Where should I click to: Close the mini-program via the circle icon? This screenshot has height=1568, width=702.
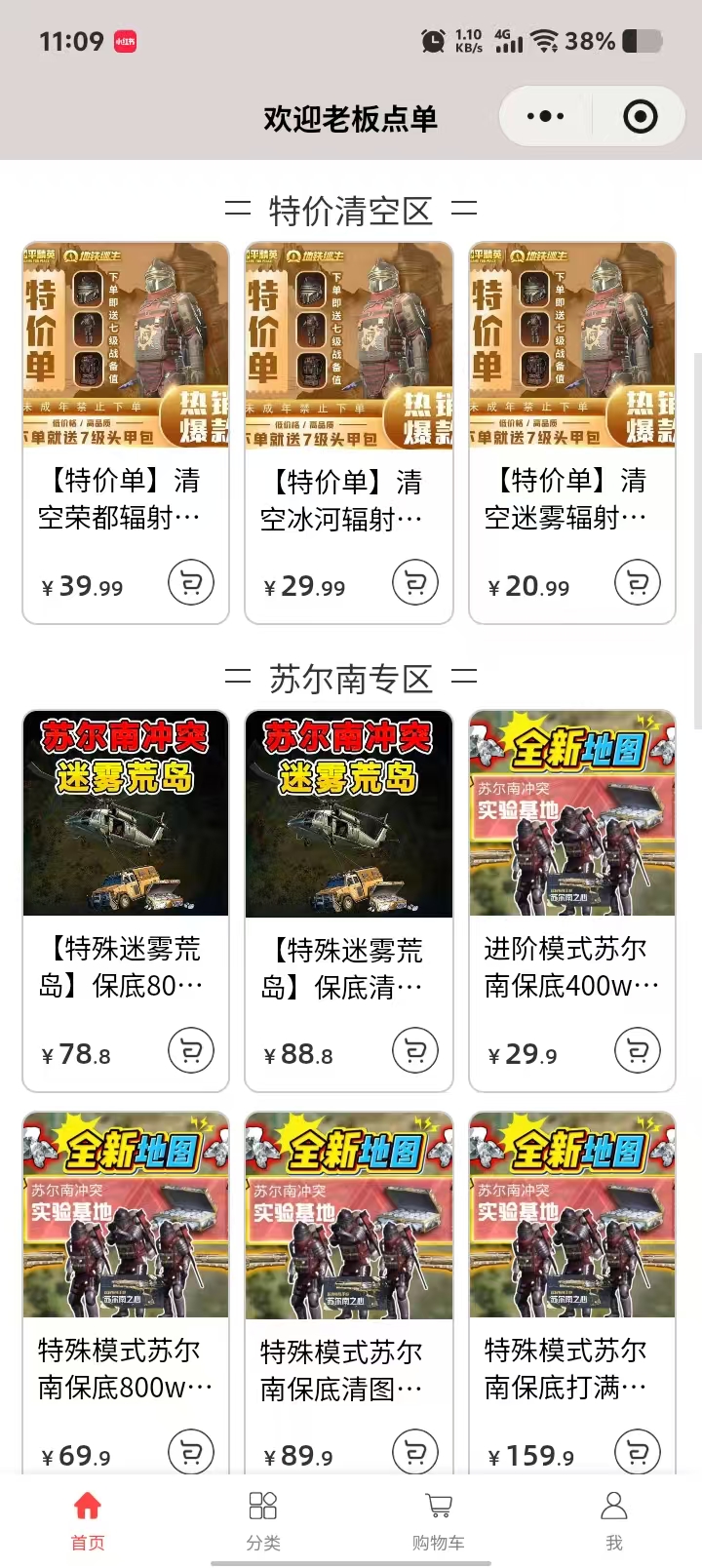(x=640, y=117)
